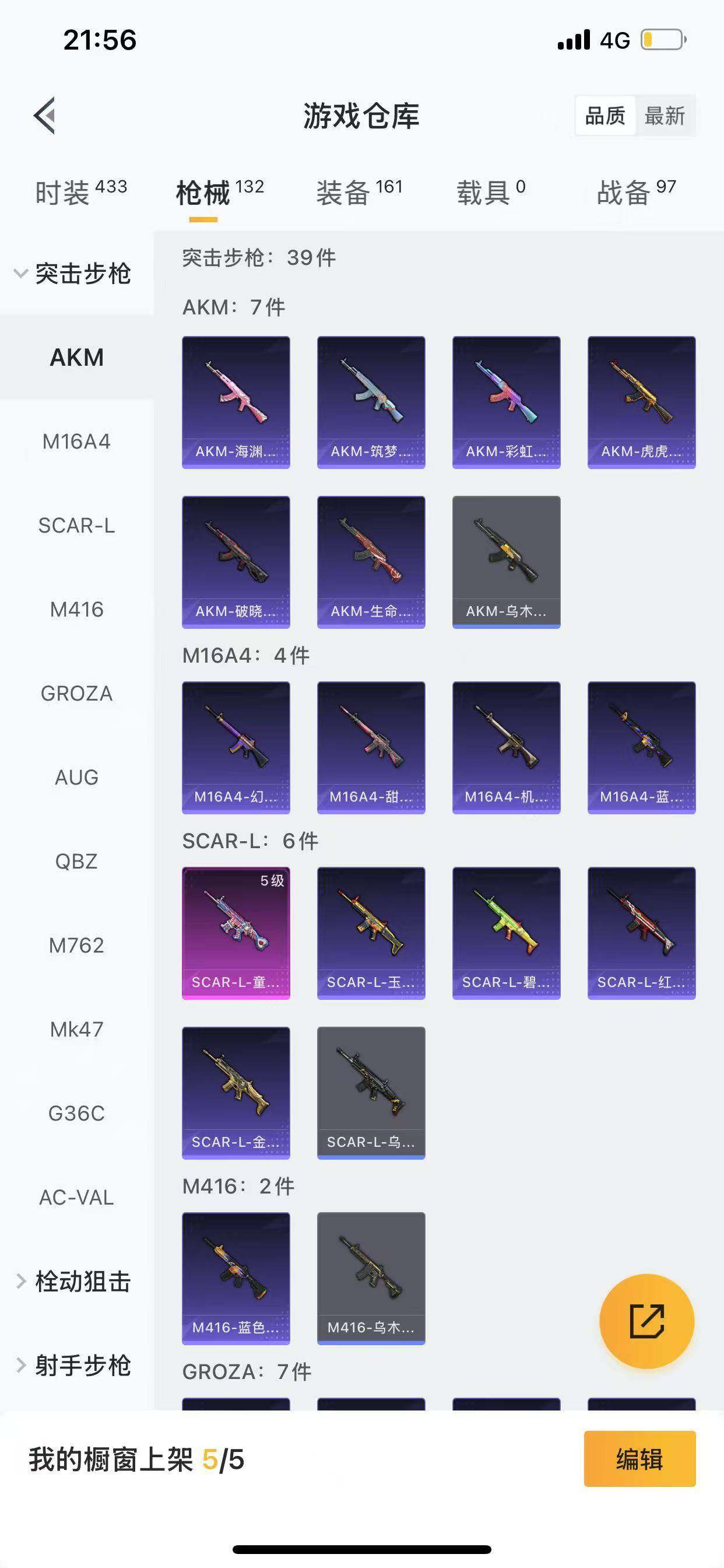Open the SCAR-L-碧 skin tile
This screenshot has height=1568, width=724.
tap(506, 933)
